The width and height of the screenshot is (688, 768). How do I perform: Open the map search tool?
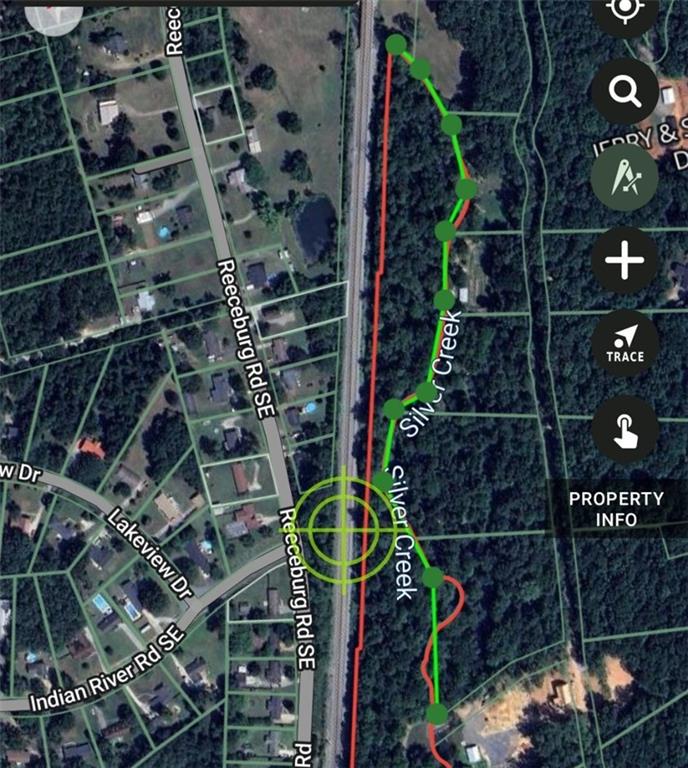point(625,92)
